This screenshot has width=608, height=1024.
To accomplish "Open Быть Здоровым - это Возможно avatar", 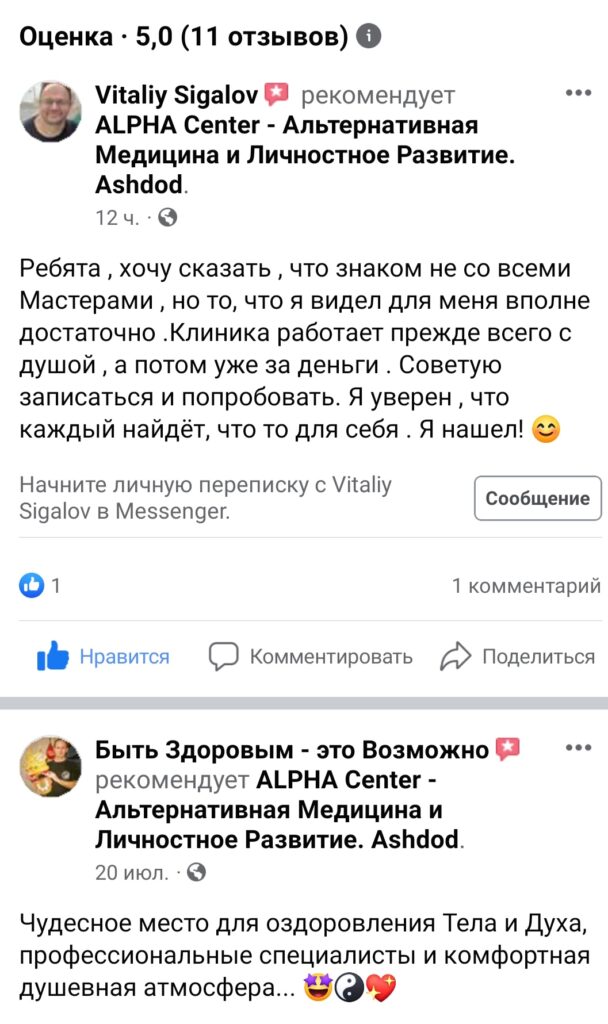I will pos(48,768).
